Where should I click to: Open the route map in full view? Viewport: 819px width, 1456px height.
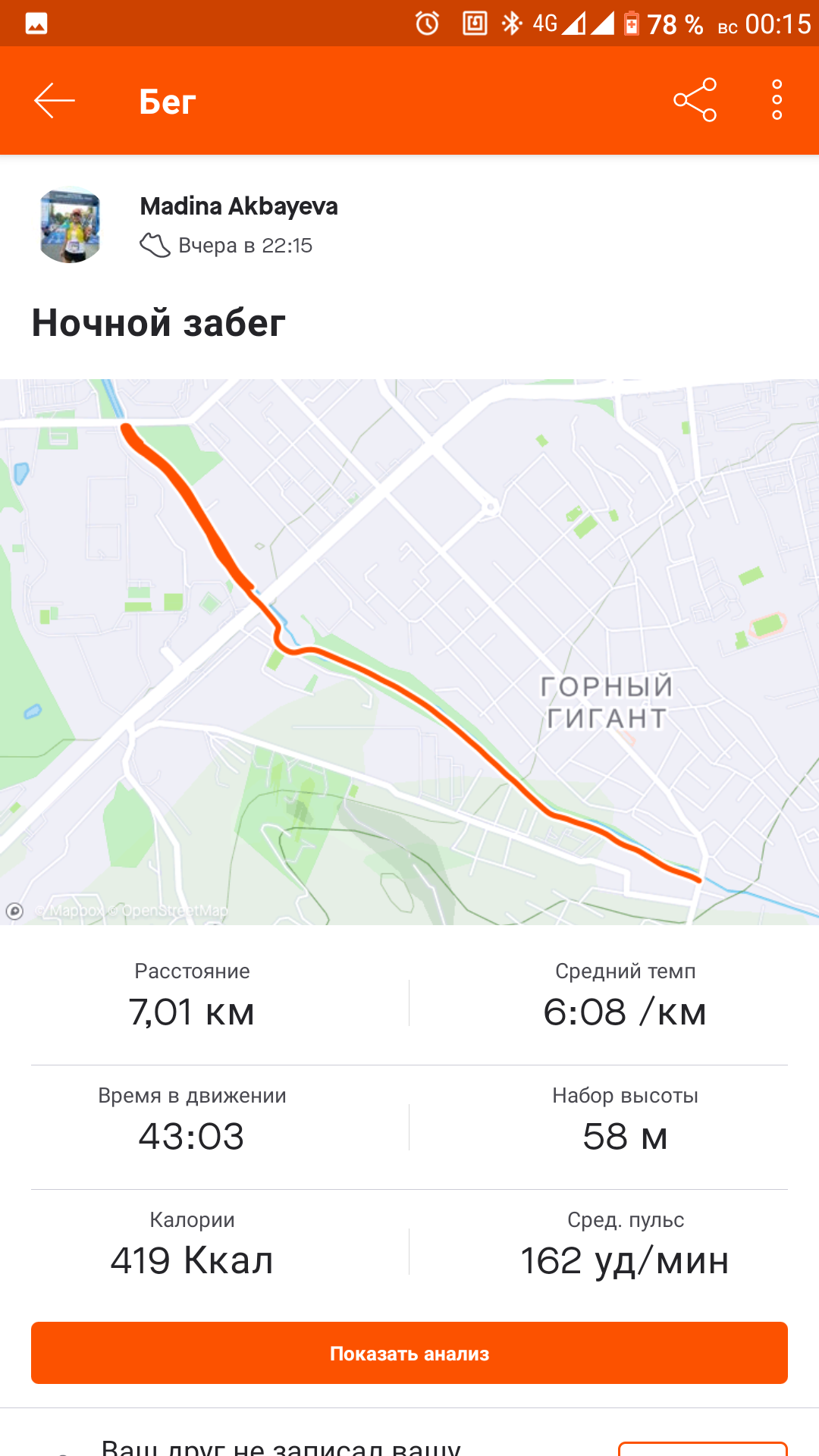(x=409, y=652)
